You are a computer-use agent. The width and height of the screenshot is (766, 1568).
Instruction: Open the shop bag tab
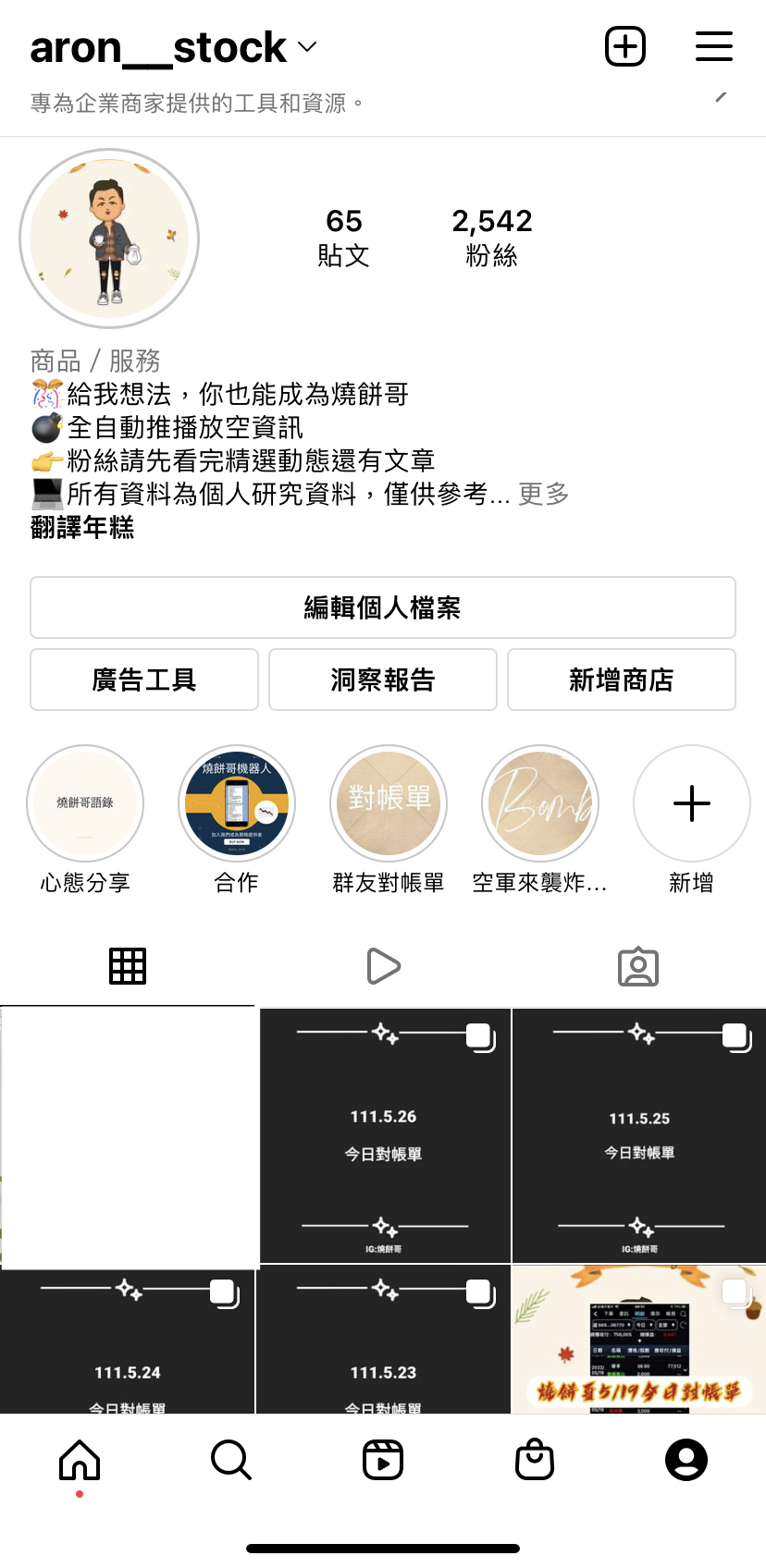click(x=535, y=1461)
